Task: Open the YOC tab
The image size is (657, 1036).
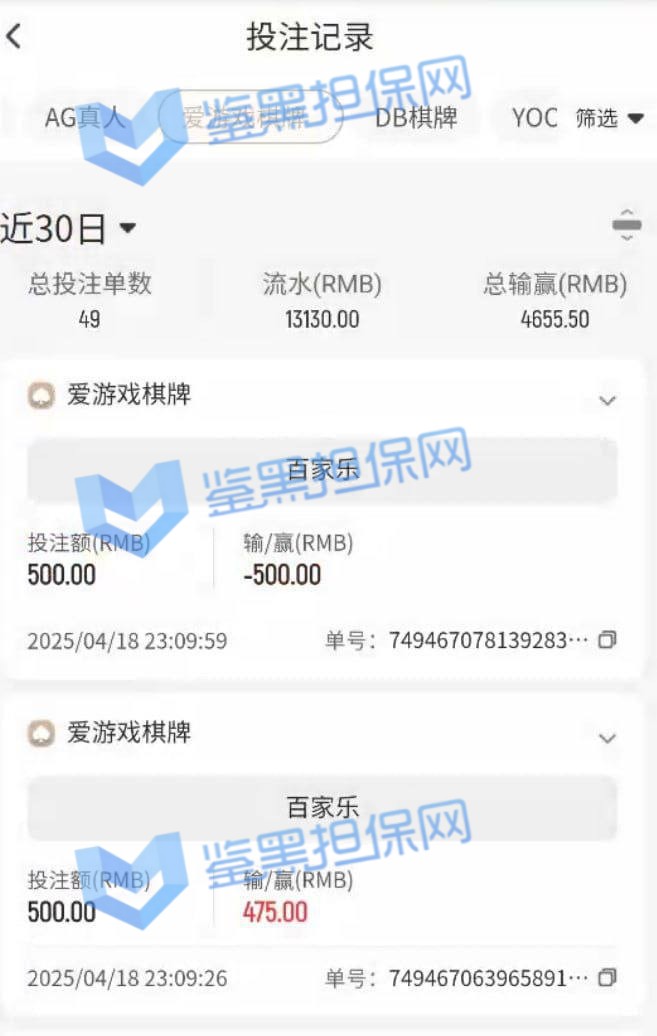Action: click(534, 117)
